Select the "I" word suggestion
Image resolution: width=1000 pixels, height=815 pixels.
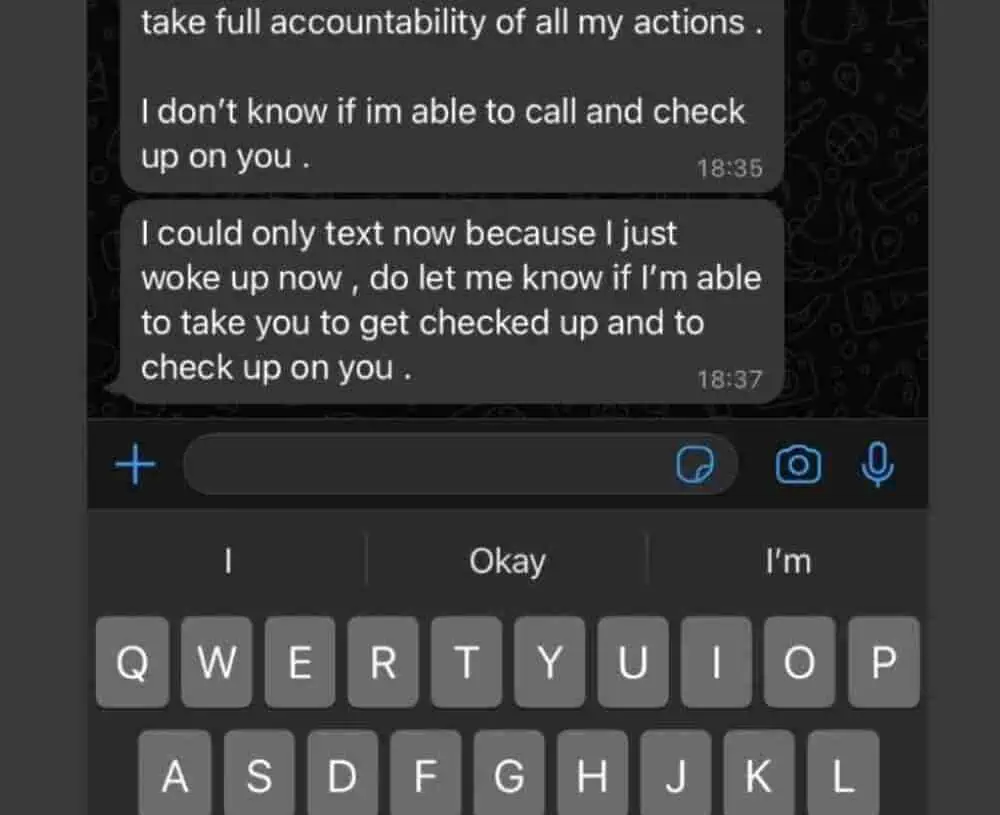coord(228,562)
